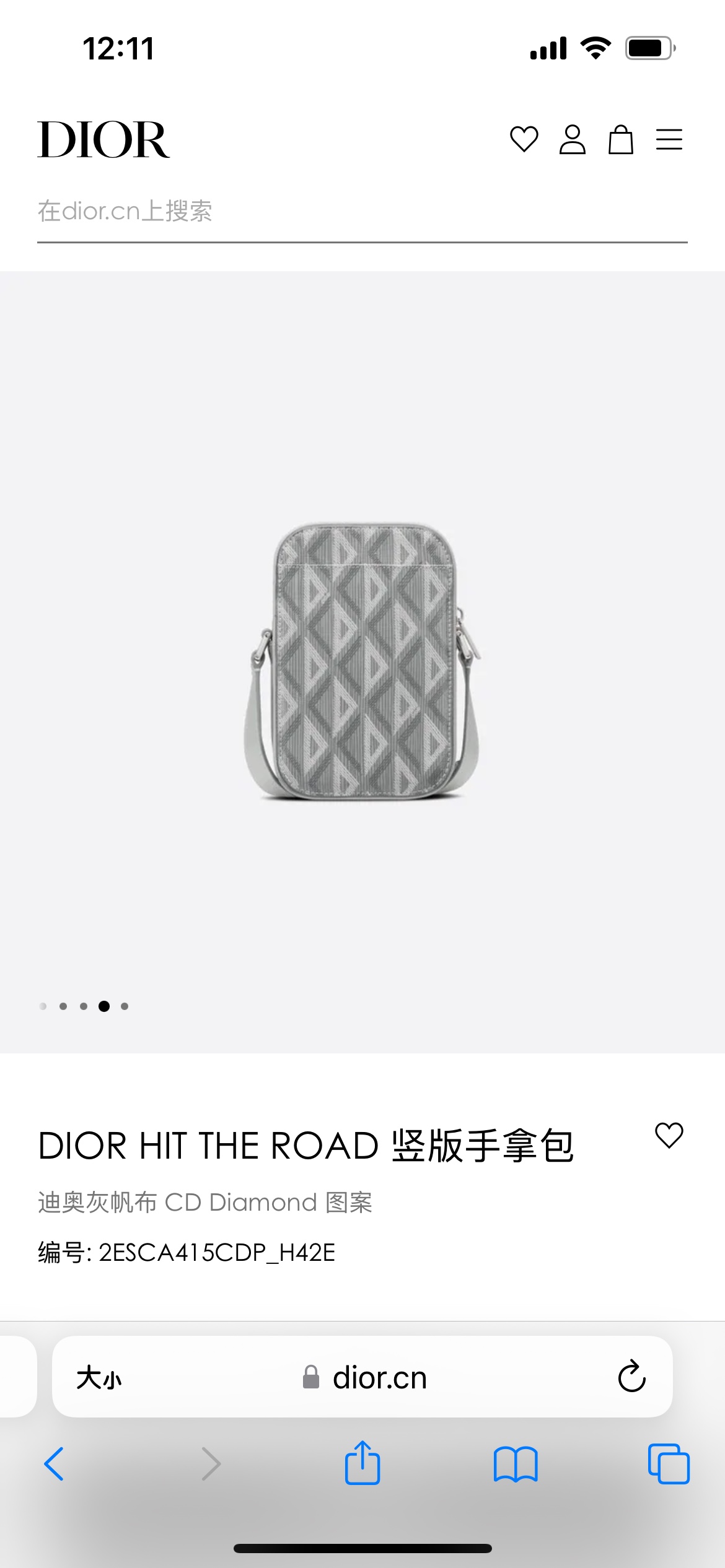Reload the dior.cn page
The image size is (725, 1568).
[x=631, y=1377]
